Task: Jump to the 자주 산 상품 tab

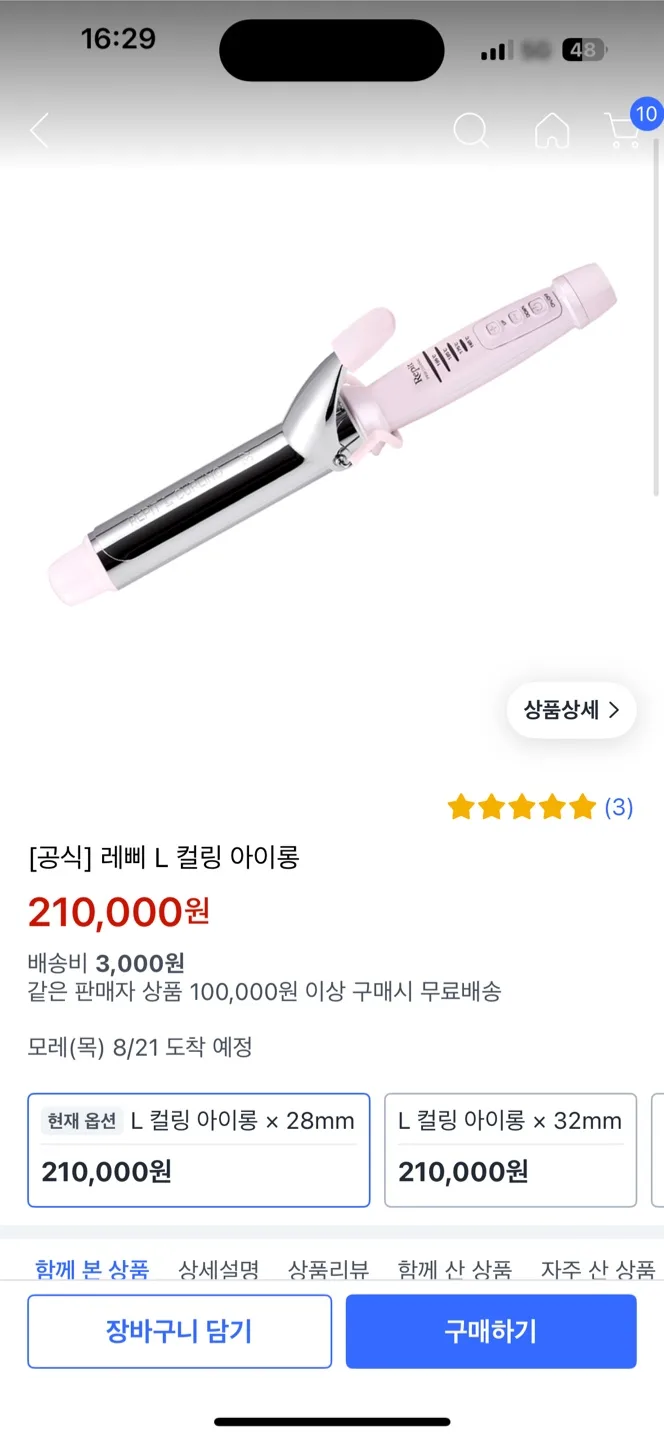Action: (598, 1269)
